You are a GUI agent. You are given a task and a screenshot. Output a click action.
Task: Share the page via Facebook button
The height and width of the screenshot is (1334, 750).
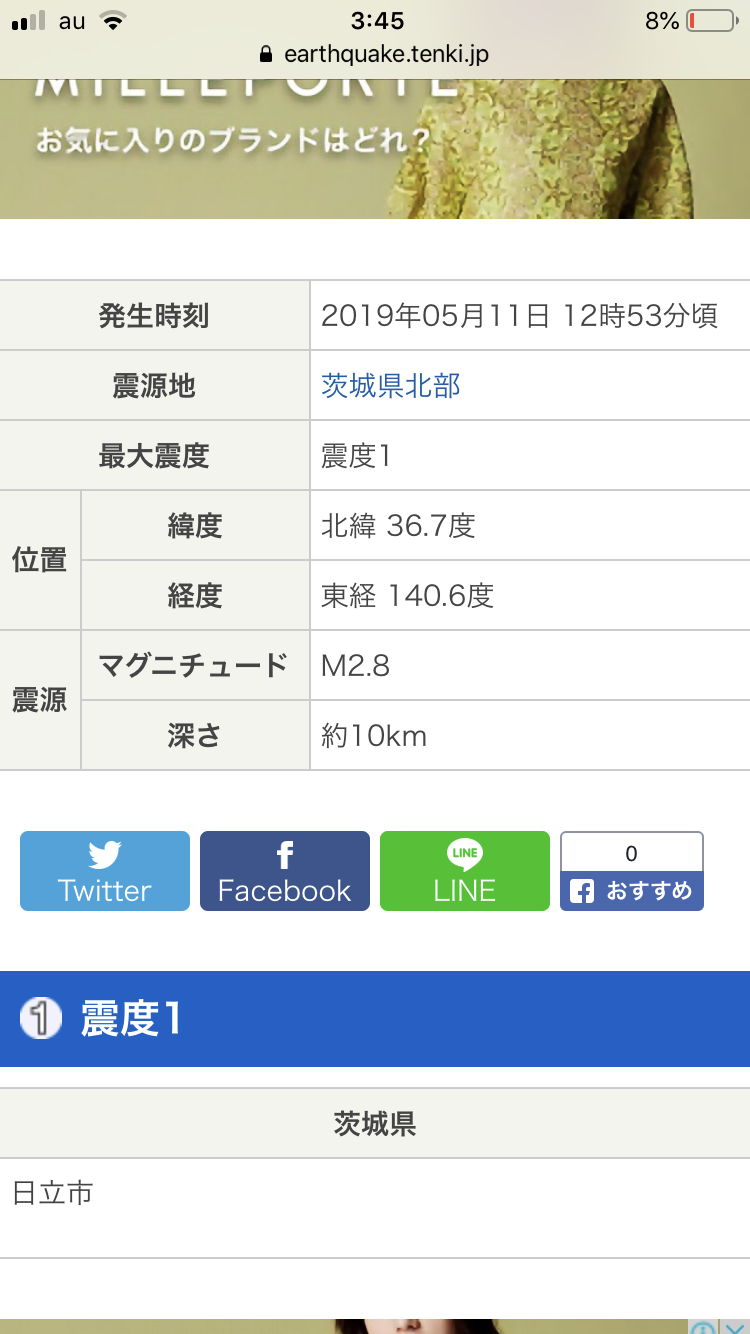click(x=285, y=871)
